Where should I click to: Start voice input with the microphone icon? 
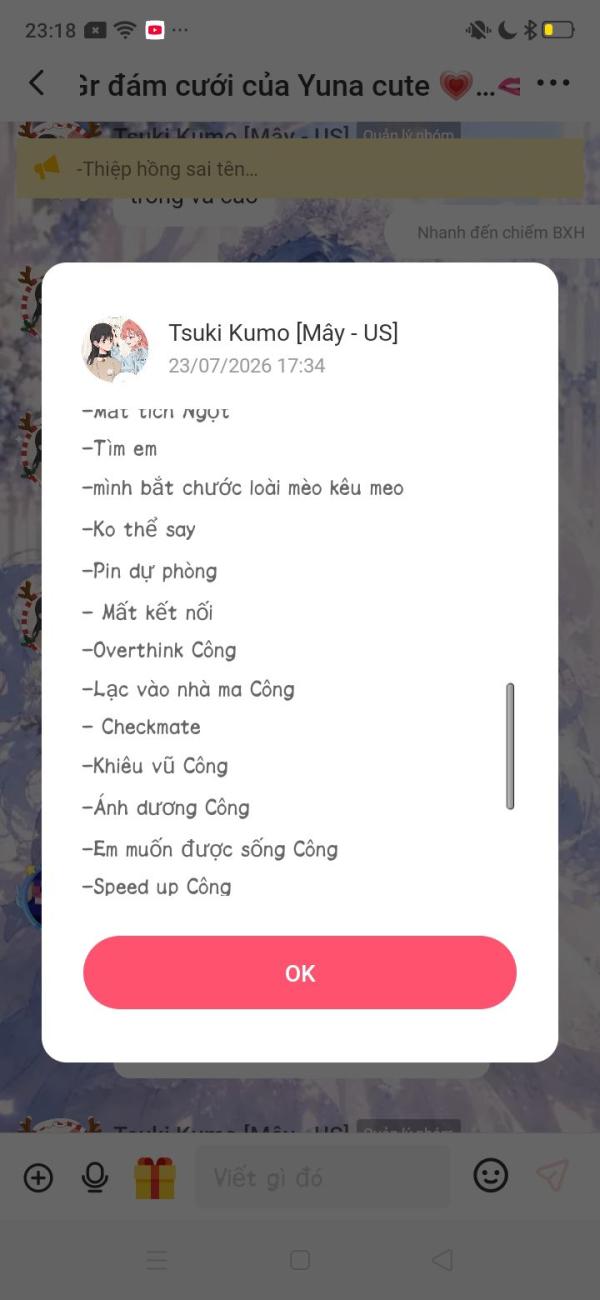pyautogui.click(x=95, y=1178)
